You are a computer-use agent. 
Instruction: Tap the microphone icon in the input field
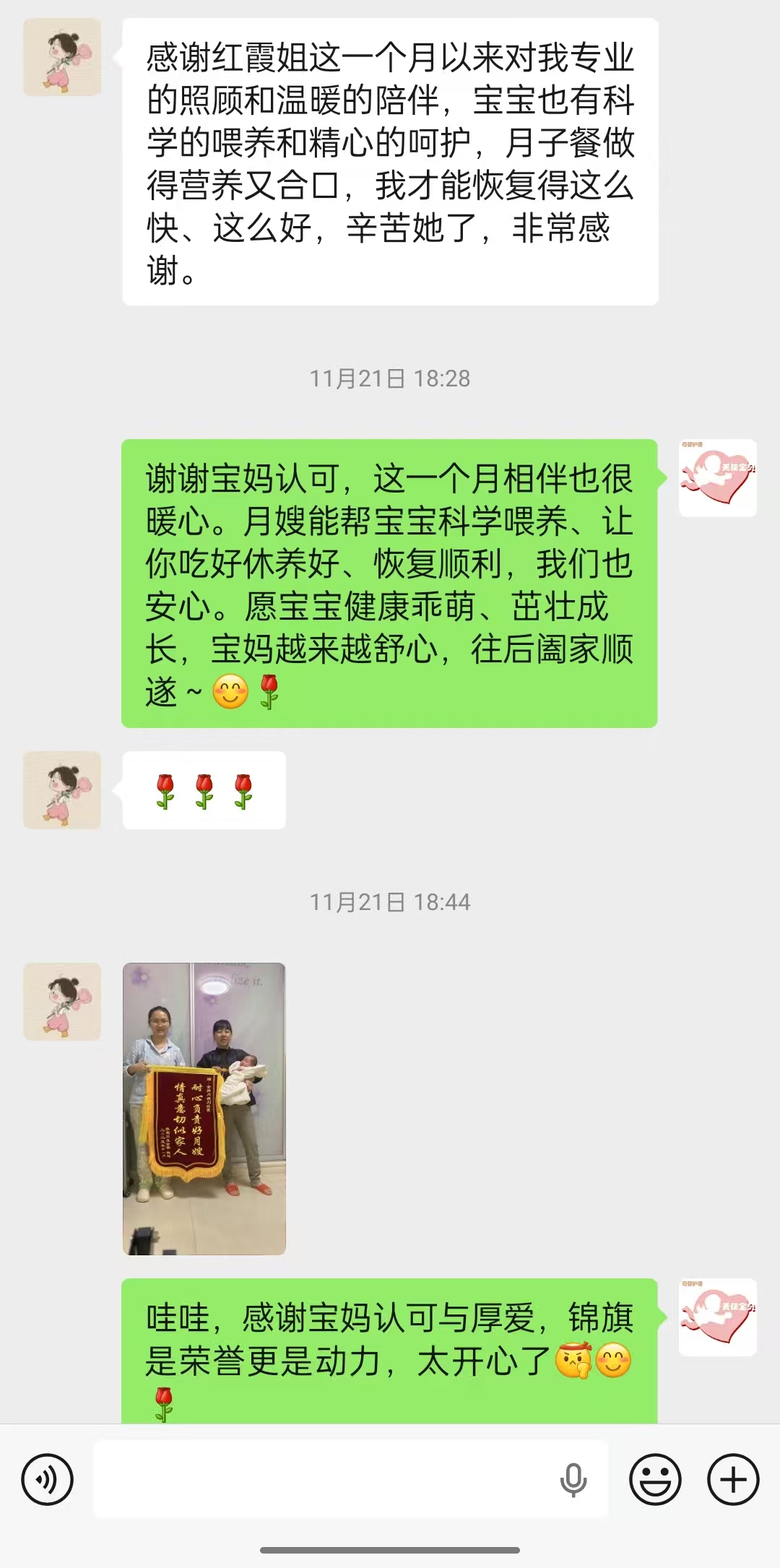573,1480
